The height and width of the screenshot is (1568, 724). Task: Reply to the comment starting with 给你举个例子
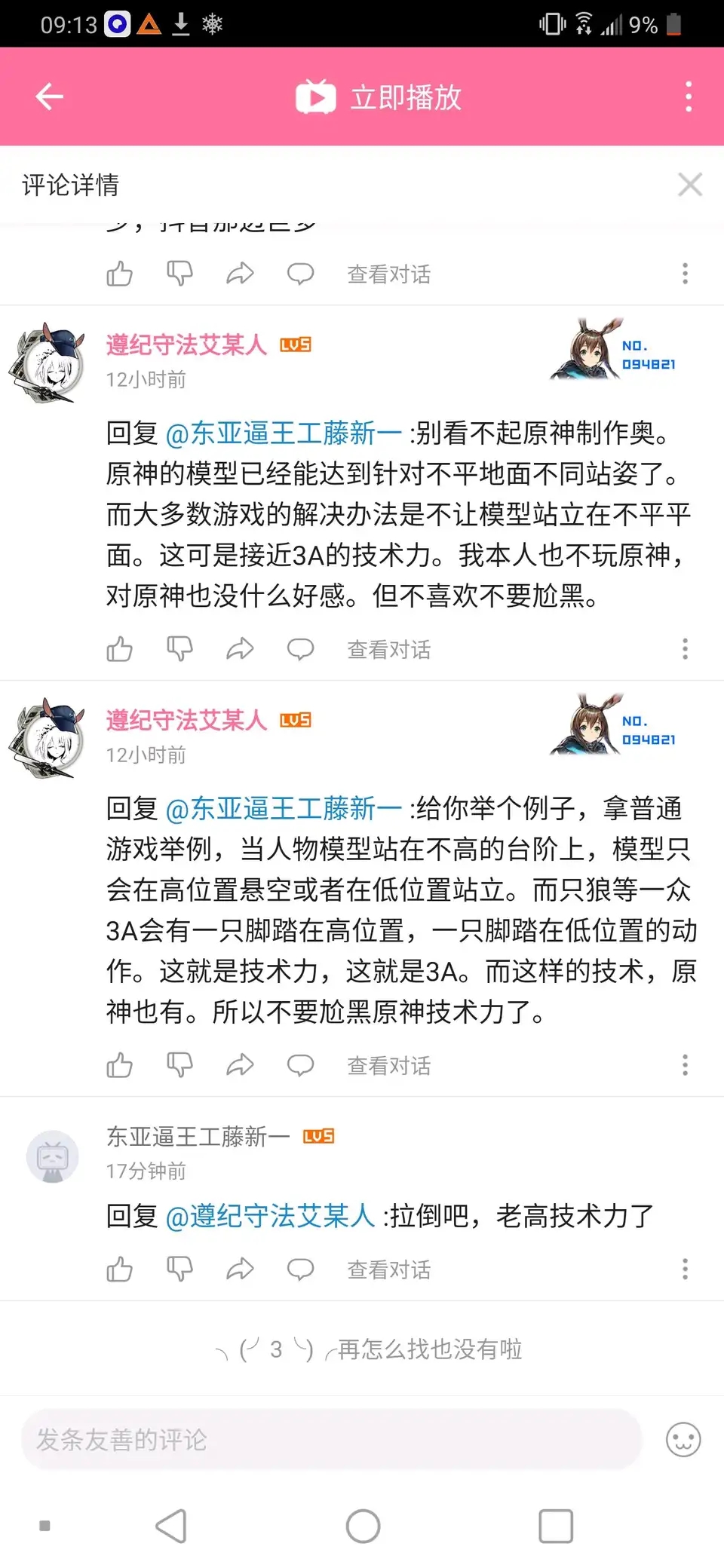click(x=300, y=1065)
